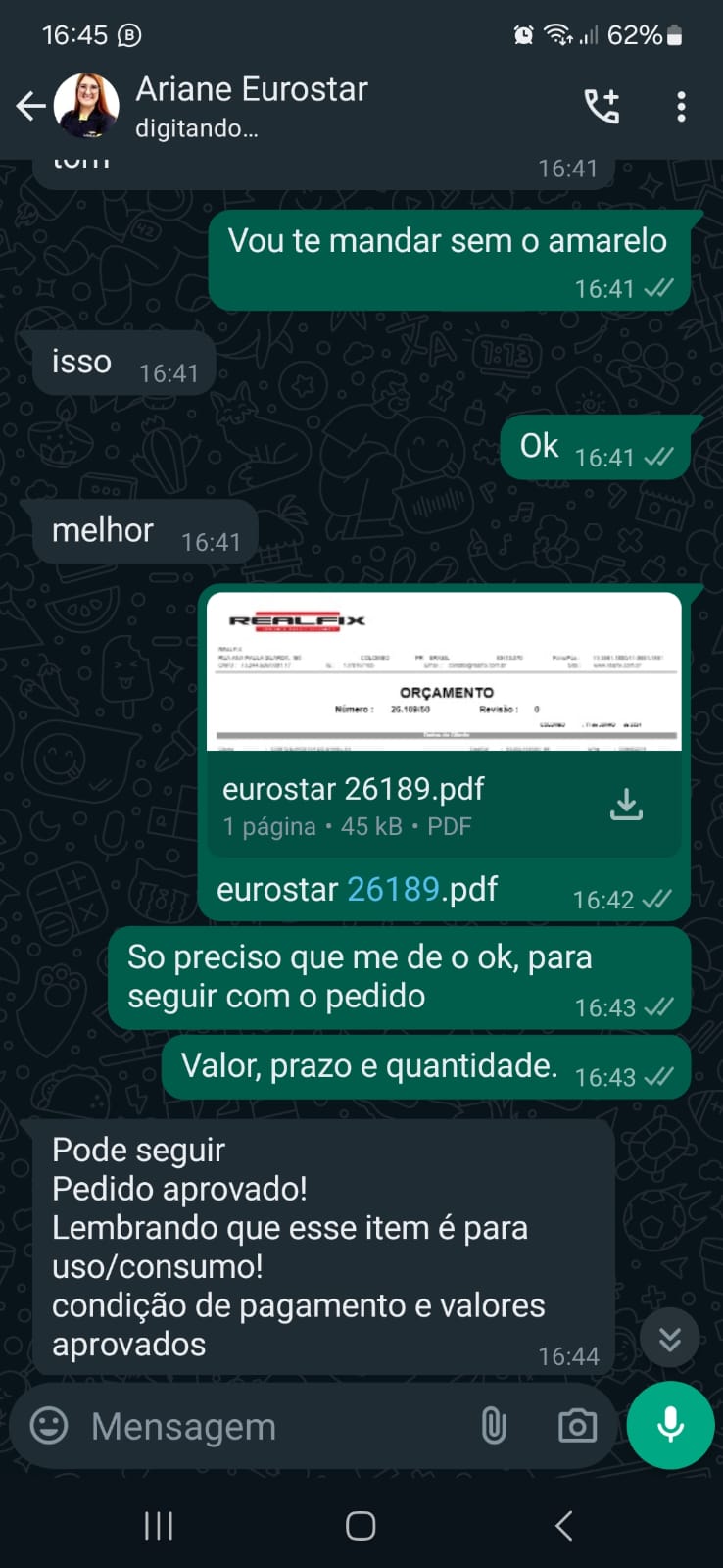Go back from Ariane Eurostar chat
Screen dimensions: 723x1568
[30, 106]
